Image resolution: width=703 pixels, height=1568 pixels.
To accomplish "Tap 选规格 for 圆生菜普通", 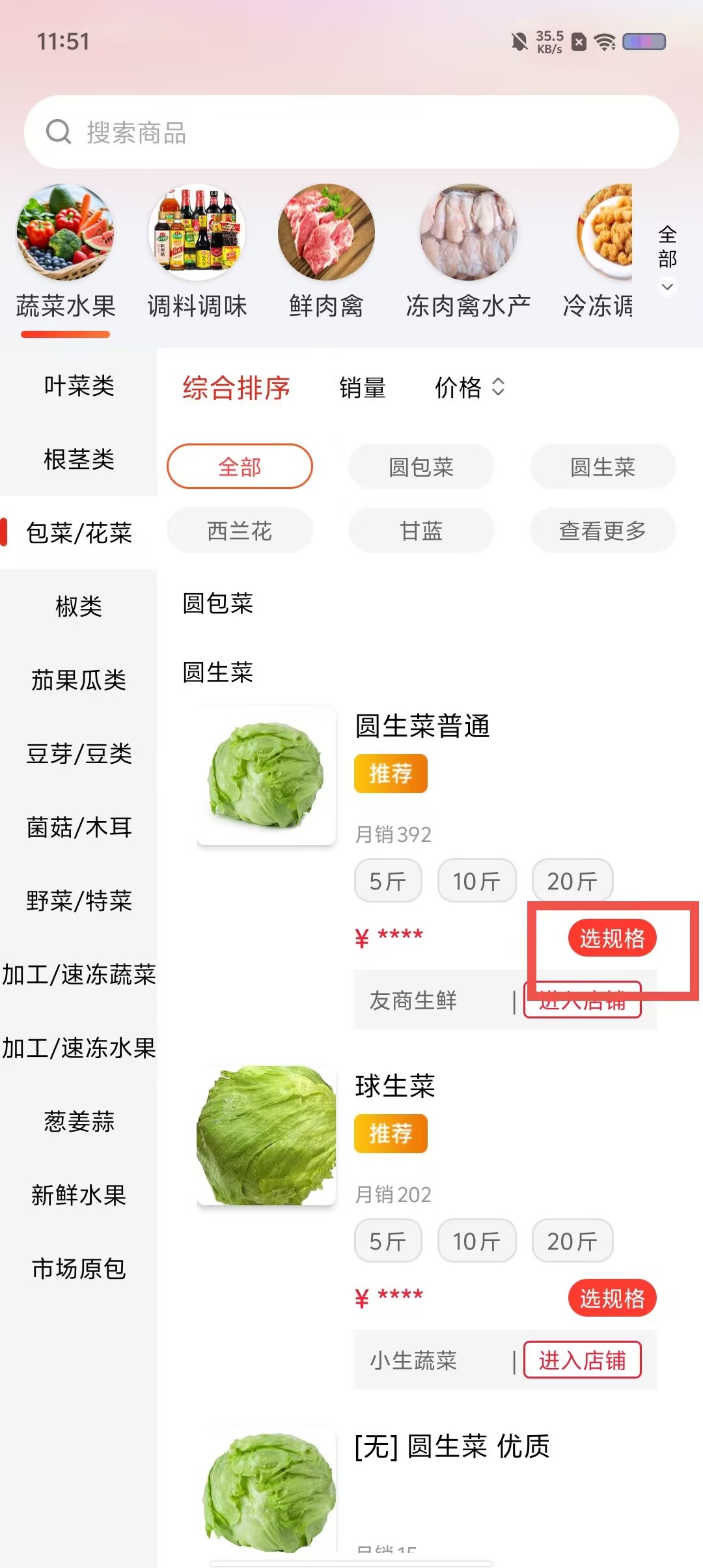I will click(612, 938).
